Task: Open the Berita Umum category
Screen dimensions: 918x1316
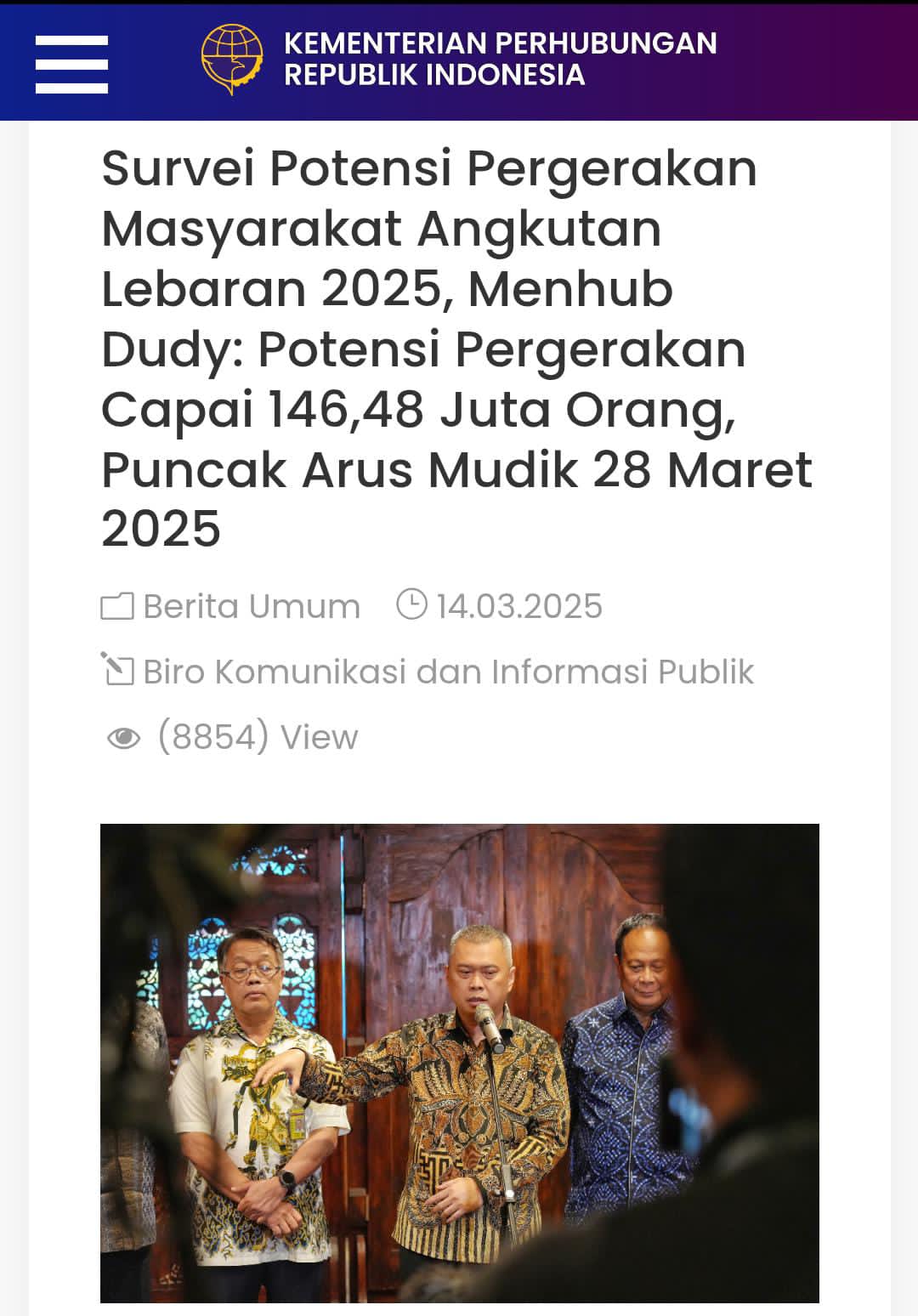Action: [x=251, y=606]
